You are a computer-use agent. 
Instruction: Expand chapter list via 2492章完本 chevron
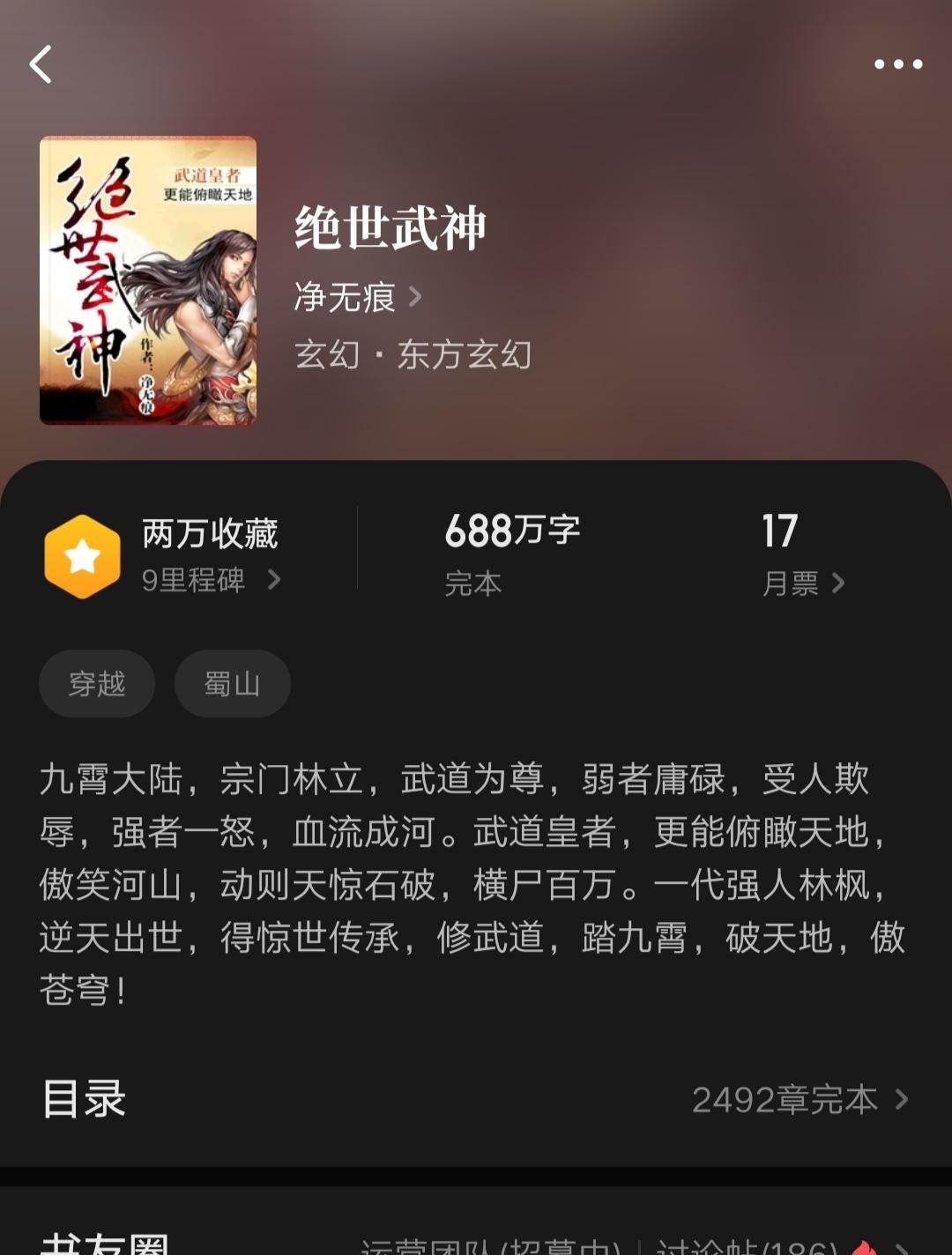pos(900,1099)
